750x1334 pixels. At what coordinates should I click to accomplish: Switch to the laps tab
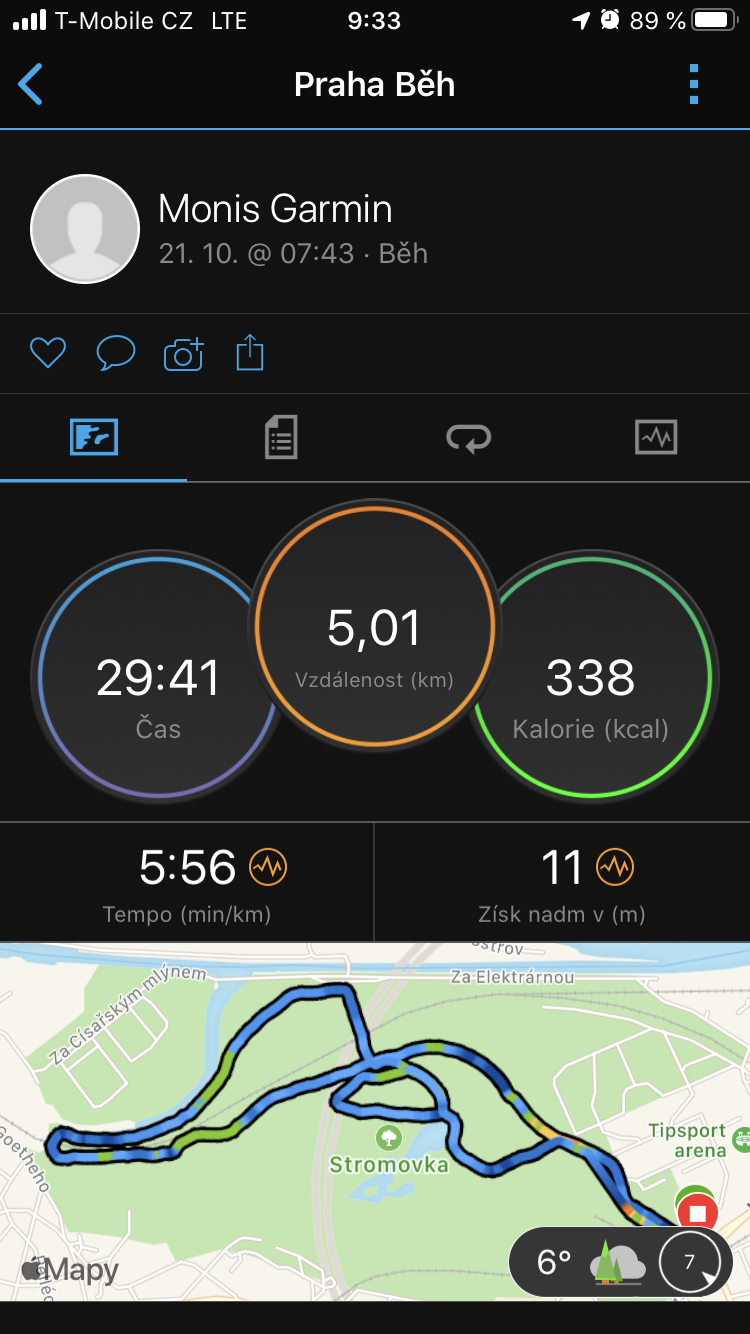point(468,438)
